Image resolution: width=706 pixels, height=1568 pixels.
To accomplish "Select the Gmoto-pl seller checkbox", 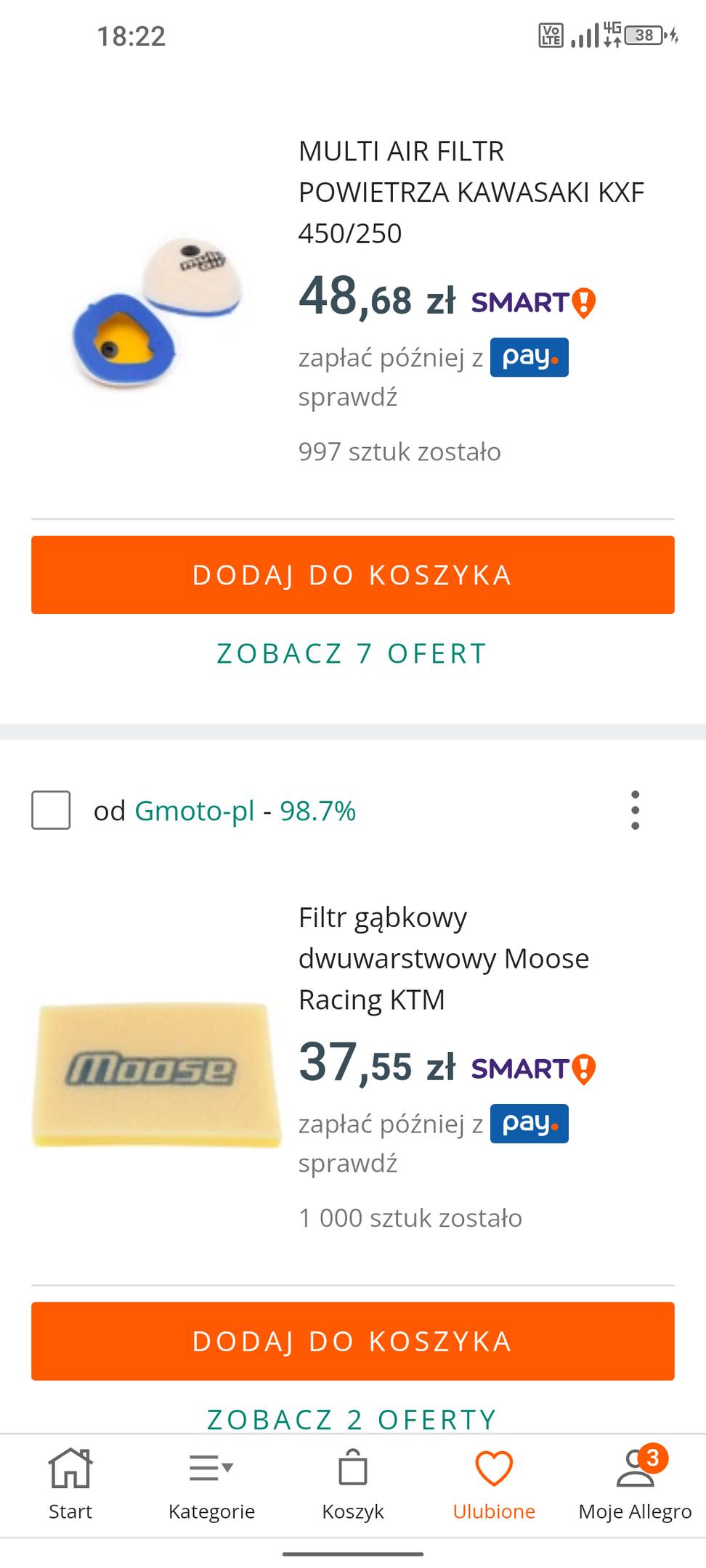I will click(x=51, y=810).
